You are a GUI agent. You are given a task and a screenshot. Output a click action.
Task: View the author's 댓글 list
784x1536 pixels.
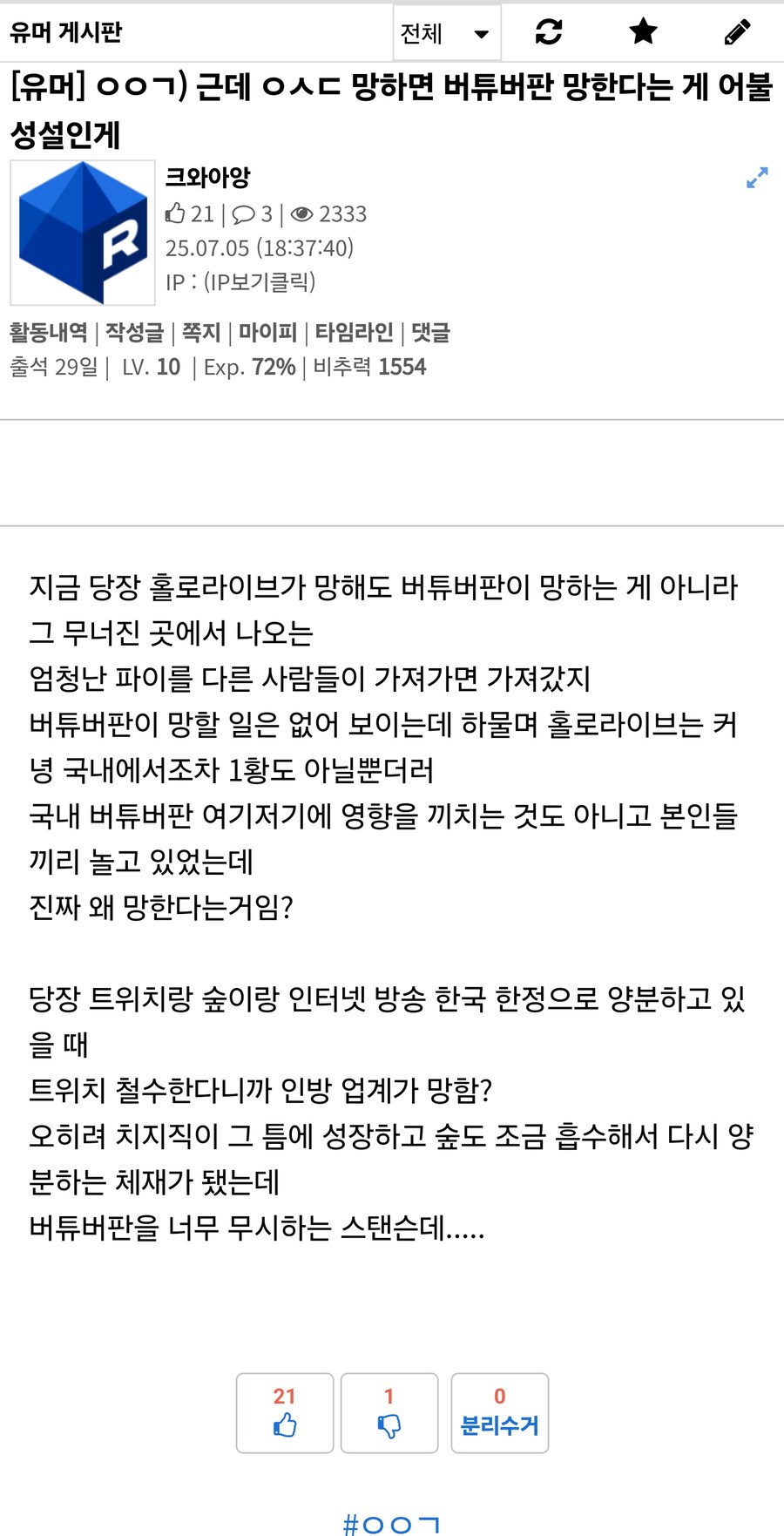tap(430, 332)
